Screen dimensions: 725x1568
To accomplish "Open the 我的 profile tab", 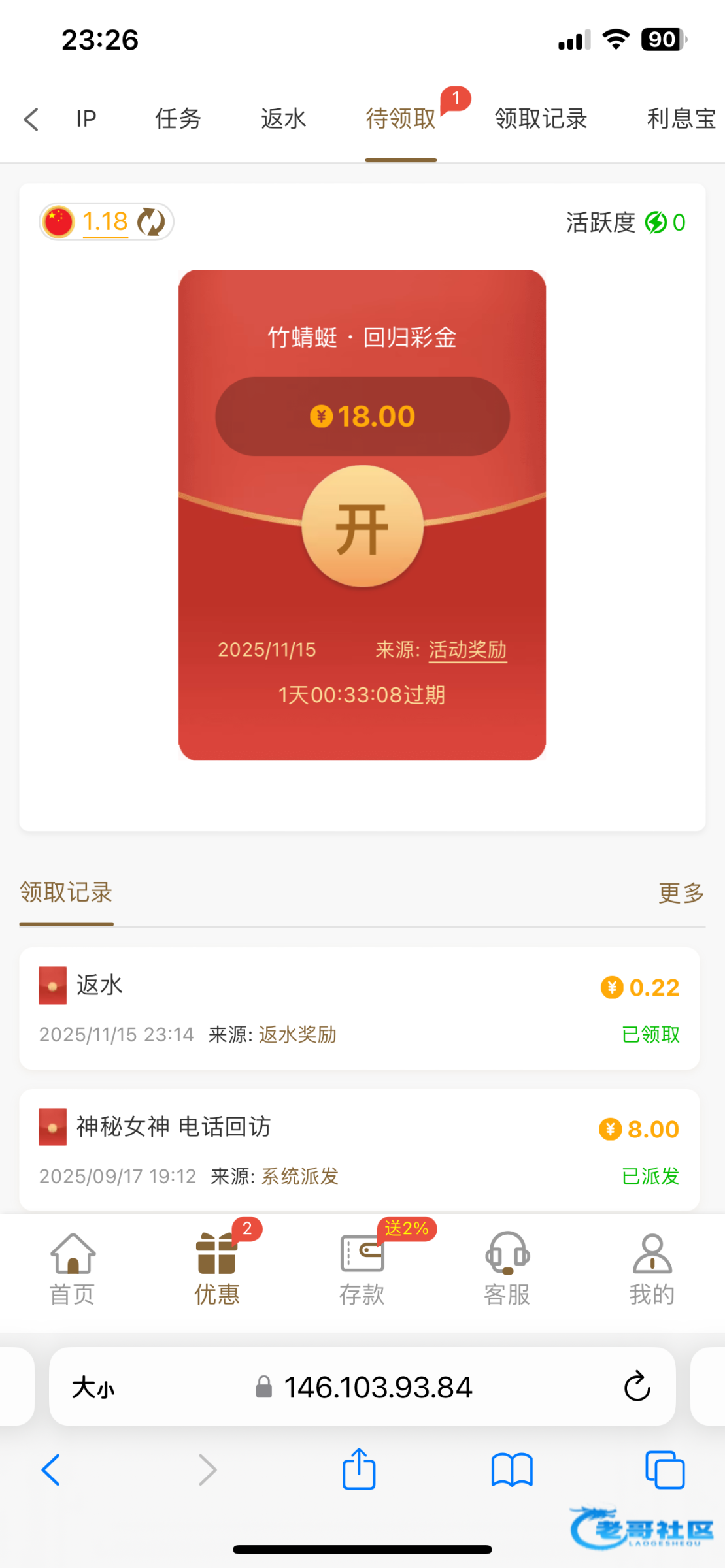I will [x=651, y=1269].
